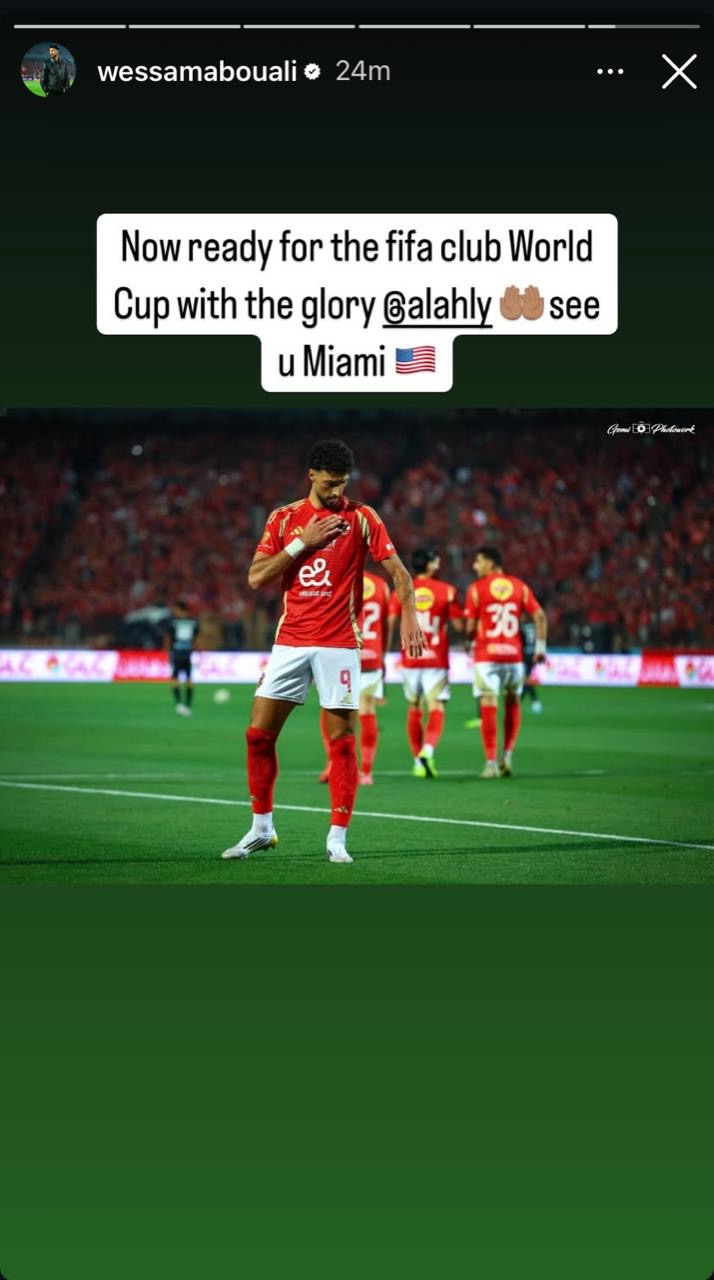Image resolution: width=714 pixels, height=1280 pixels.
Task: Open the @alahly mention
Action: [437, 305]
